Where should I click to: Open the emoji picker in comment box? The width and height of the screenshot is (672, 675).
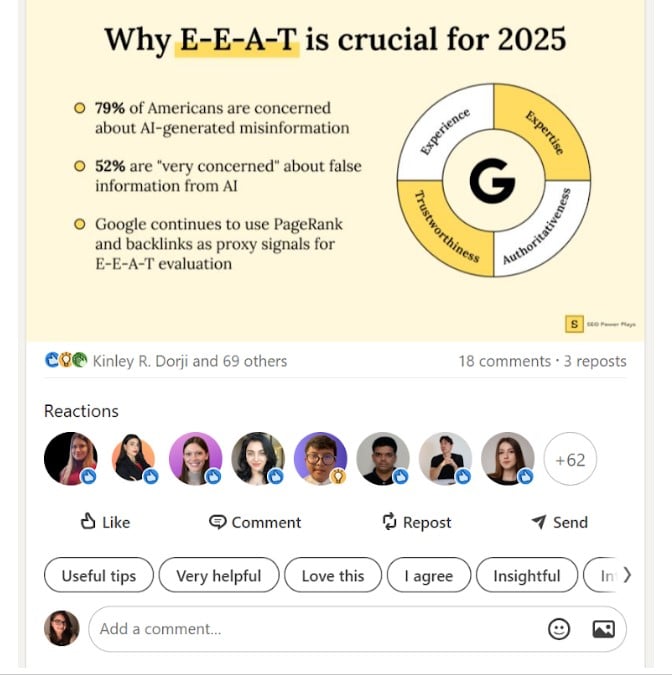pyautogui.click(x=559, y=629)
